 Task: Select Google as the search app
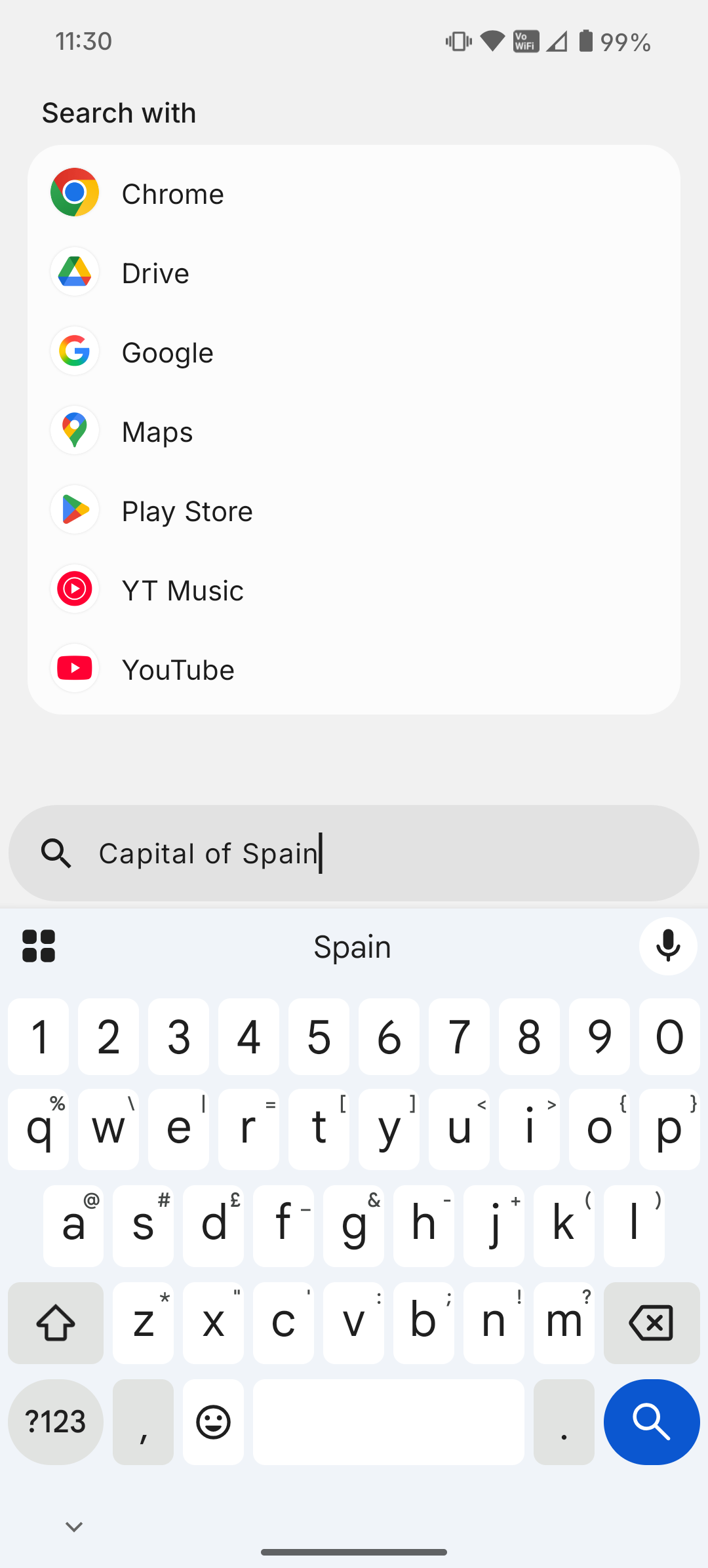[167, 352]
